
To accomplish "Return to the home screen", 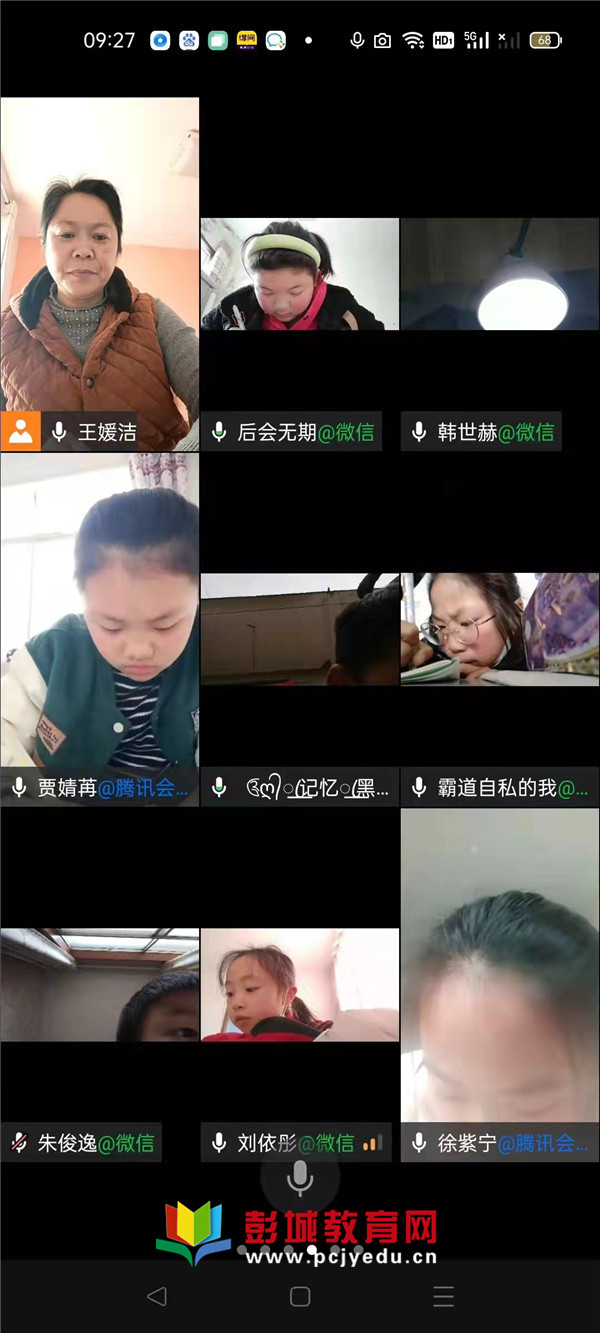I will (x=300, y=1297).
